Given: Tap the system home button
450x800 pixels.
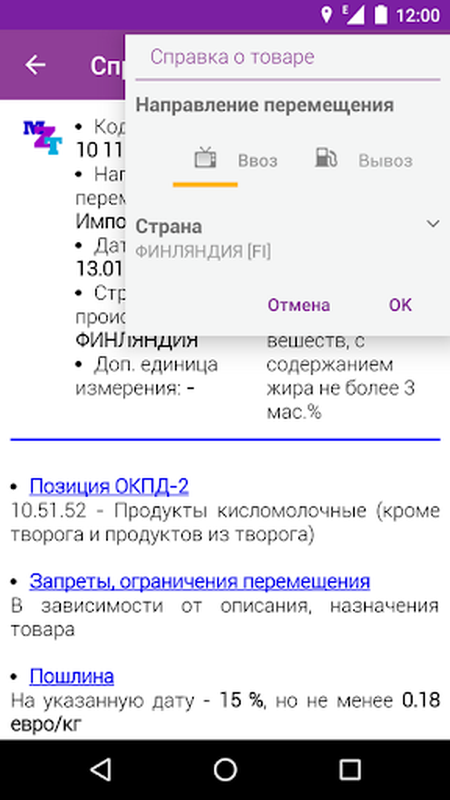Looking at the screenshot, I should coord(225,769).
